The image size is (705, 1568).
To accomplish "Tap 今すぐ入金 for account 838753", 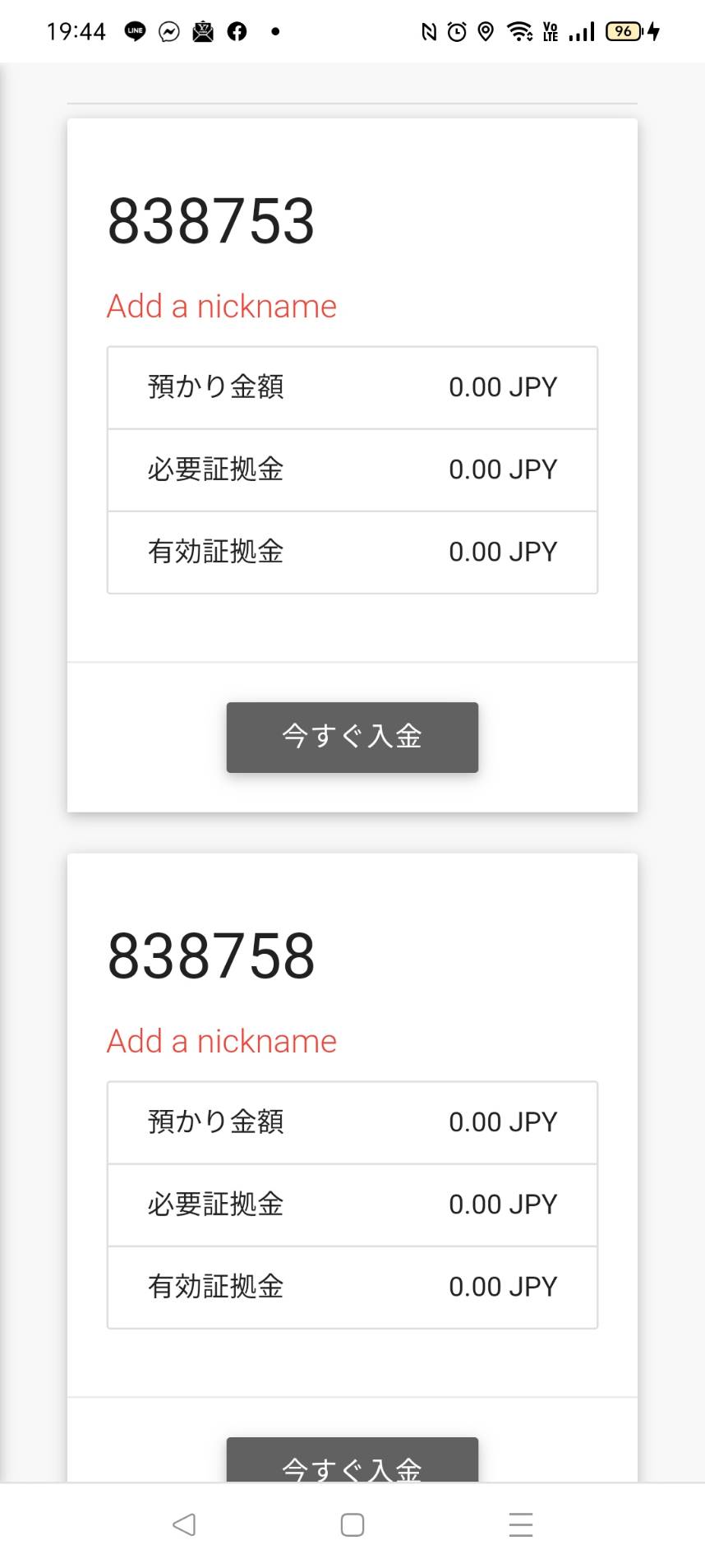I will coord(352,737).
